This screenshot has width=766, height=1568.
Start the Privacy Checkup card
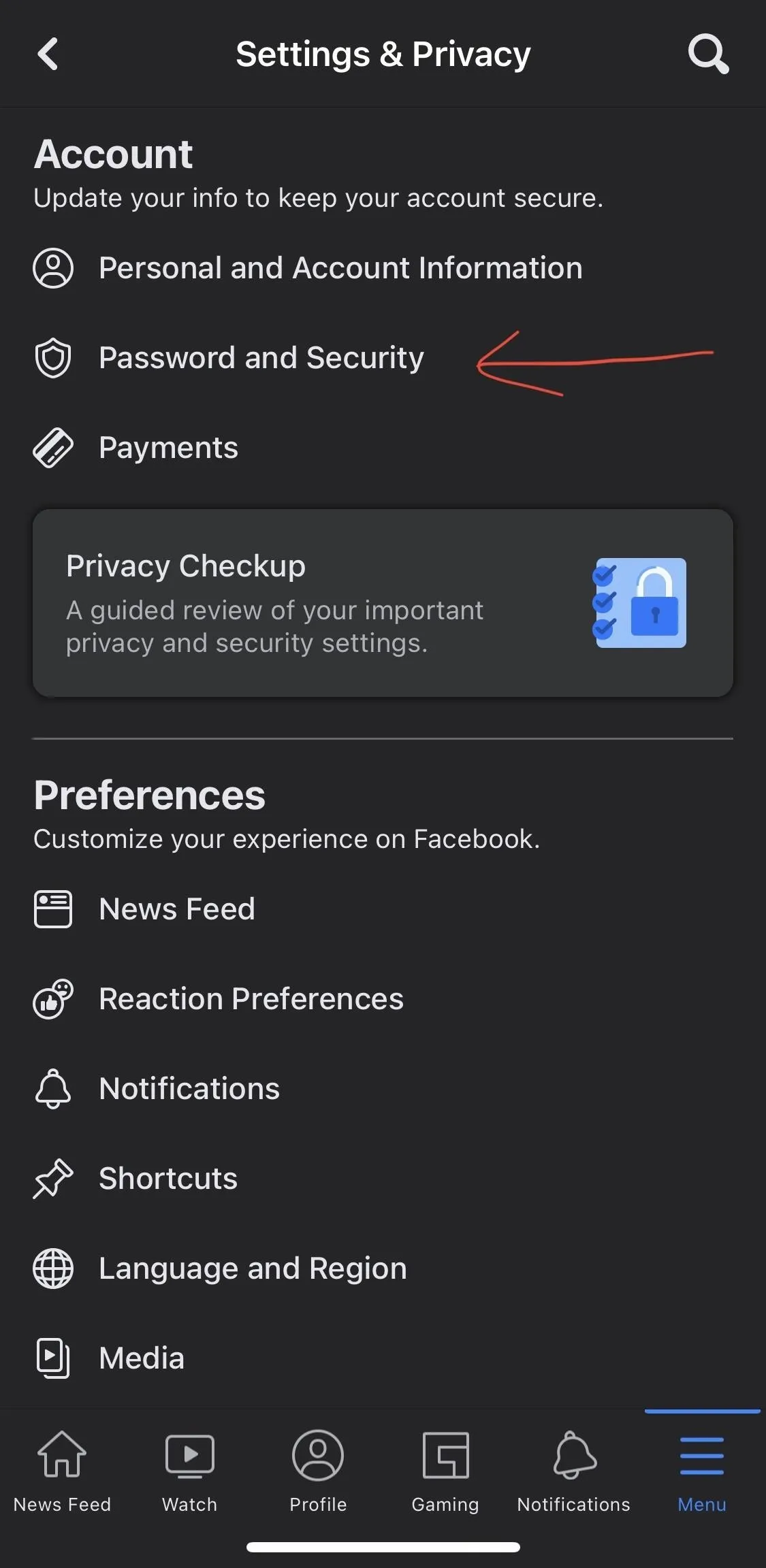click(383, 603)
